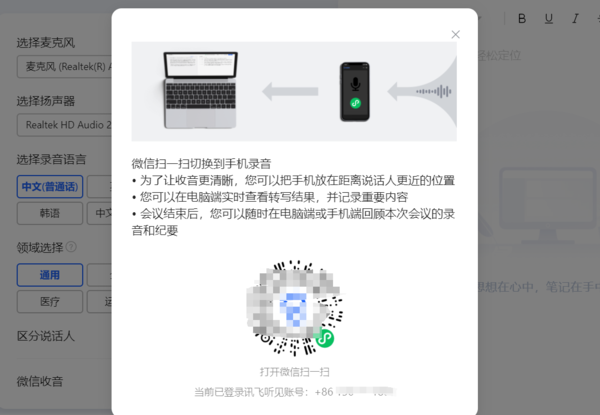Apply bold formatting with B

click(522, 18)
